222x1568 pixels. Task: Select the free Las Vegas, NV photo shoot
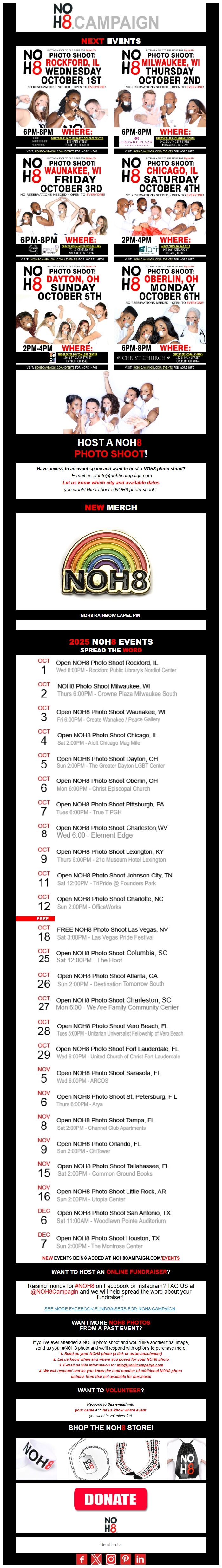[x=112, y=929]
